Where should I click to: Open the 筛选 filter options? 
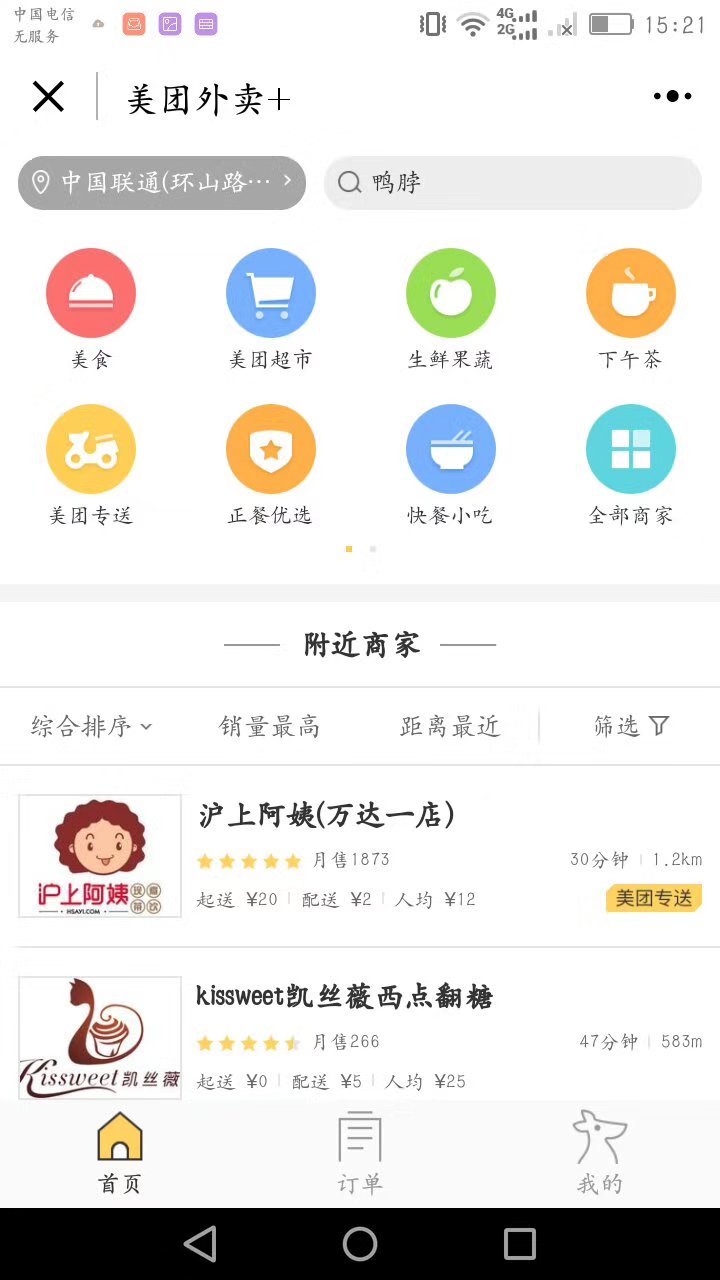click(x=631, y=726)
